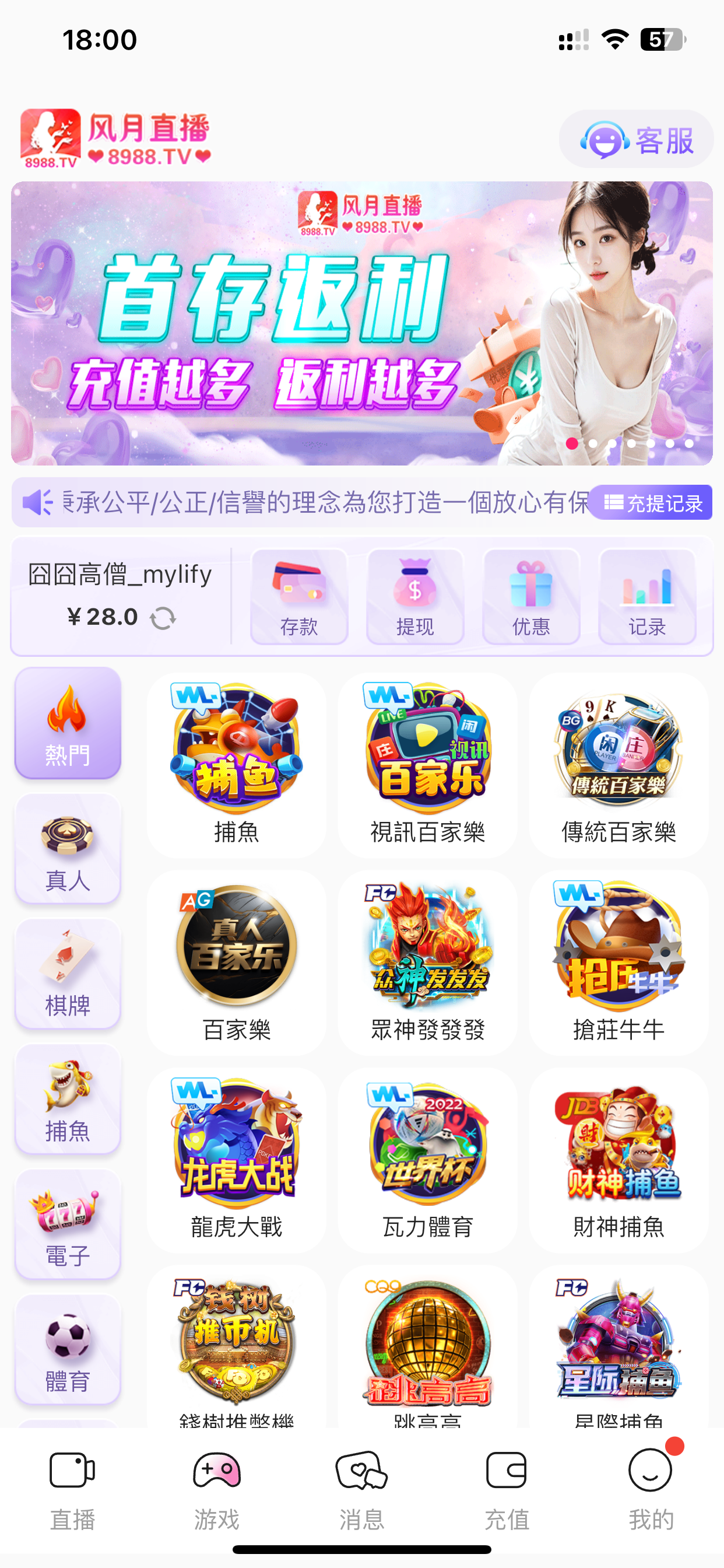Launch 財神捕魚 game
The height and width of the screenshot is (1568, 724).
click(x=618, y=1159)
